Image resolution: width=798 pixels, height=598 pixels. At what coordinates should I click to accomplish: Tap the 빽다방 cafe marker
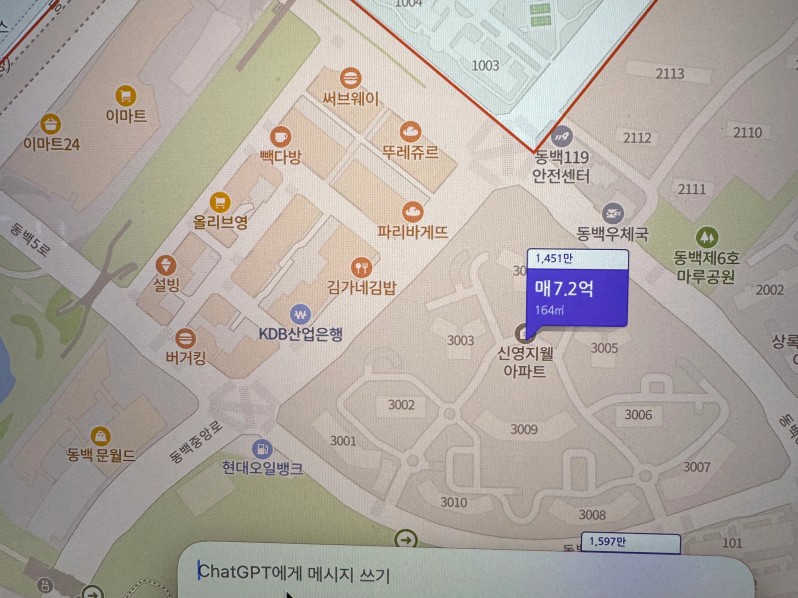(x=280, y=135)
